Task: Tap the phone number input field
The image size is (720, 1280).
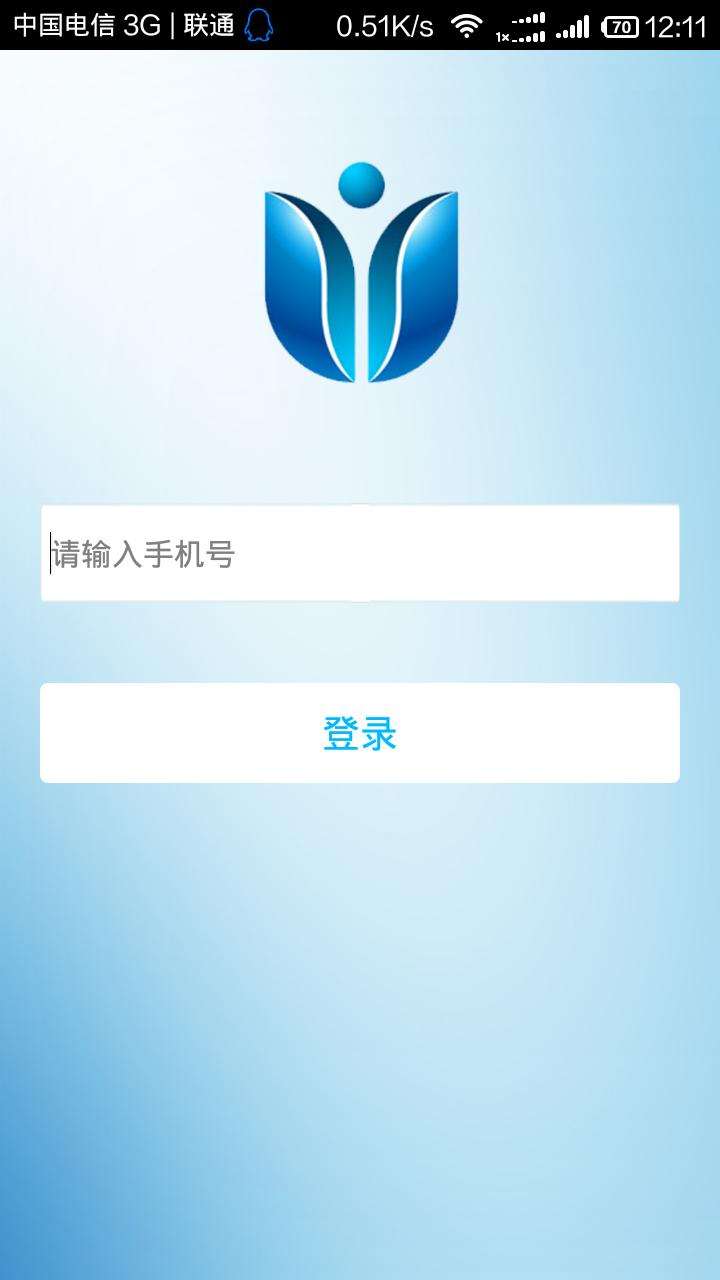Action: pyautogui.click(x=360, y=553)
